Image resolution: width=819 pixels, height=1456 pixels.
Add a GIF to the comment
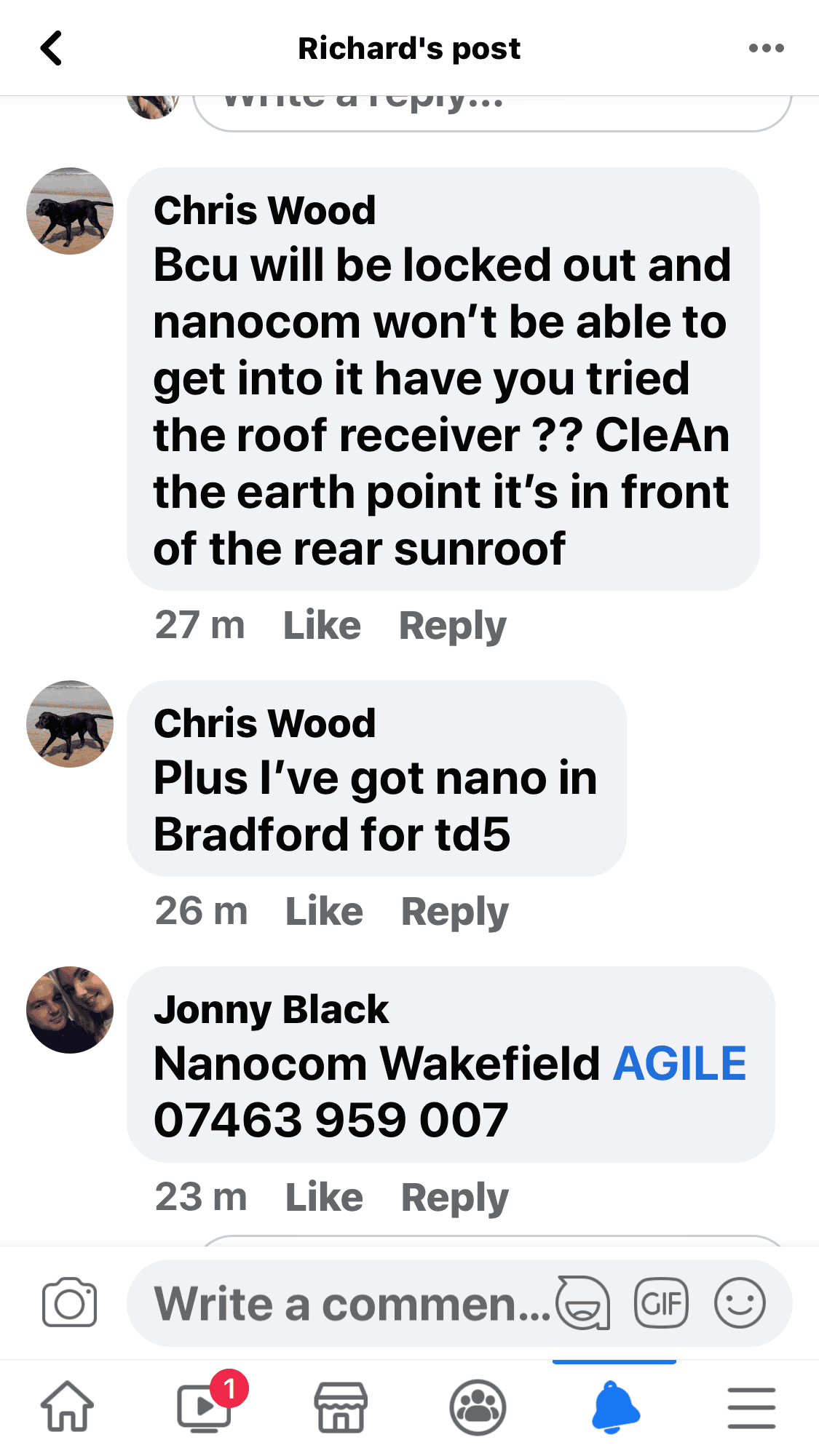click(x=661, y=1302)
